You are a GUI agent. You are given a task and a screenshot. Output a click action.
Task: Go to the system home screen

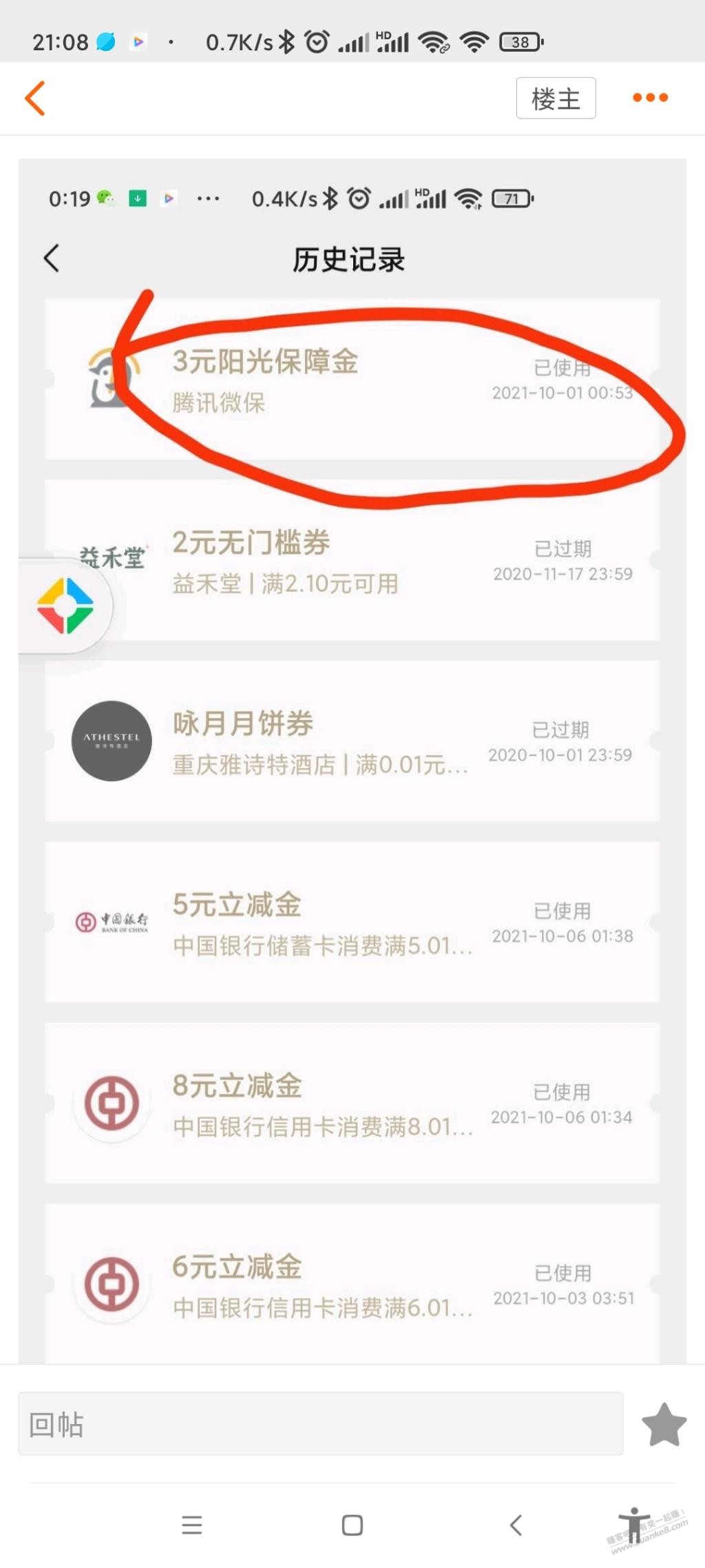(352, 1525)
